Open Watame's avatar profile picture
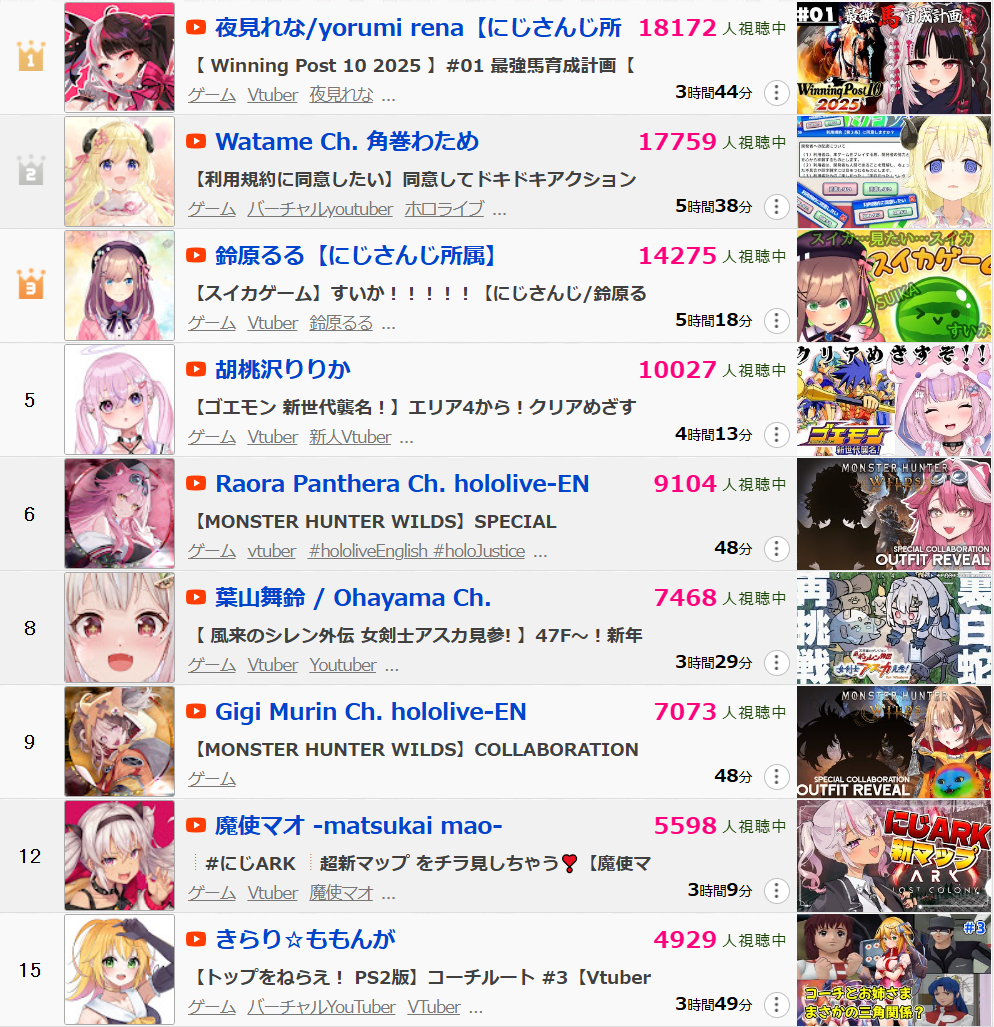994x1027 pixels. click(119, 171)
